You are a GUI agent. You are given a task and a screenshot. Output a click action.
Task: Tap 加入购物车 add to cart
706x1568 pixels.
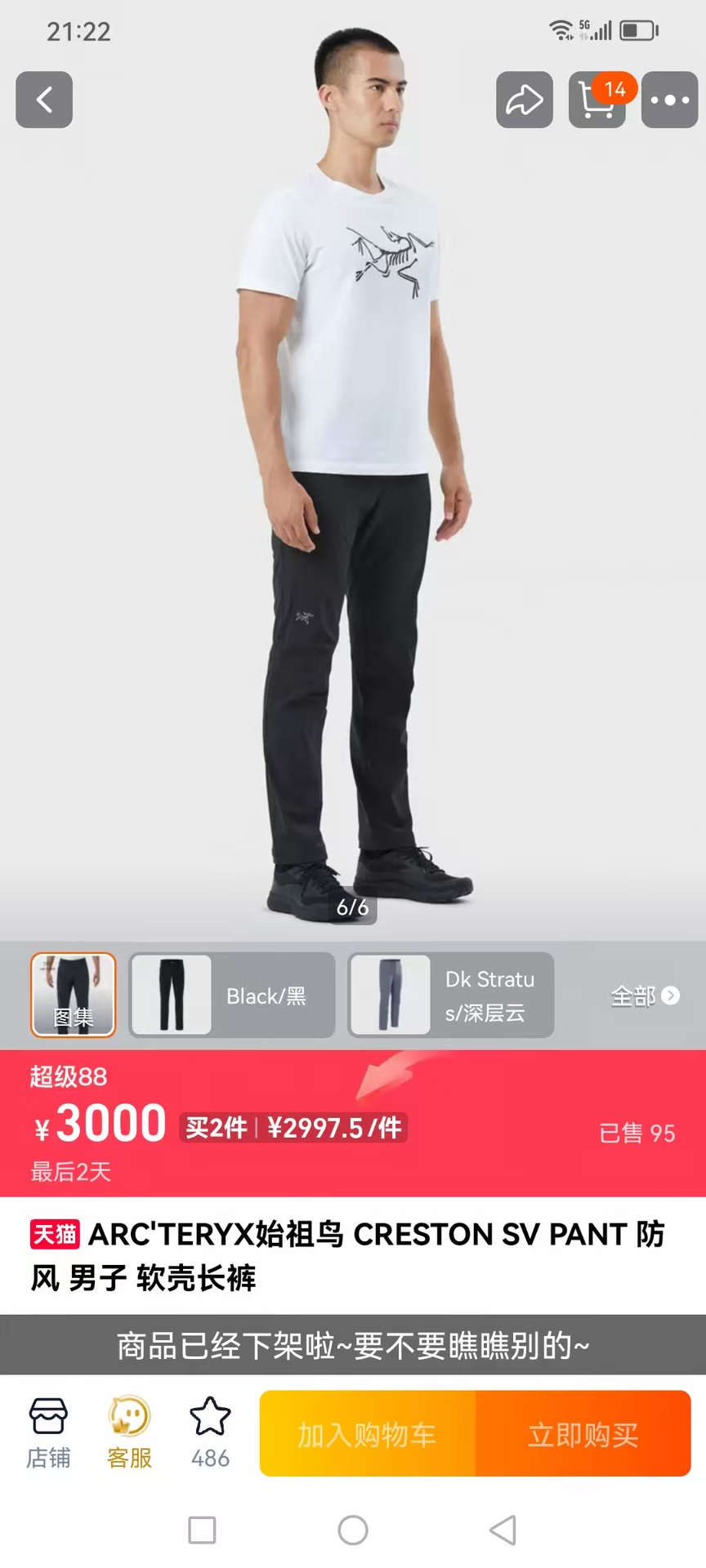tap(367, 1434)
